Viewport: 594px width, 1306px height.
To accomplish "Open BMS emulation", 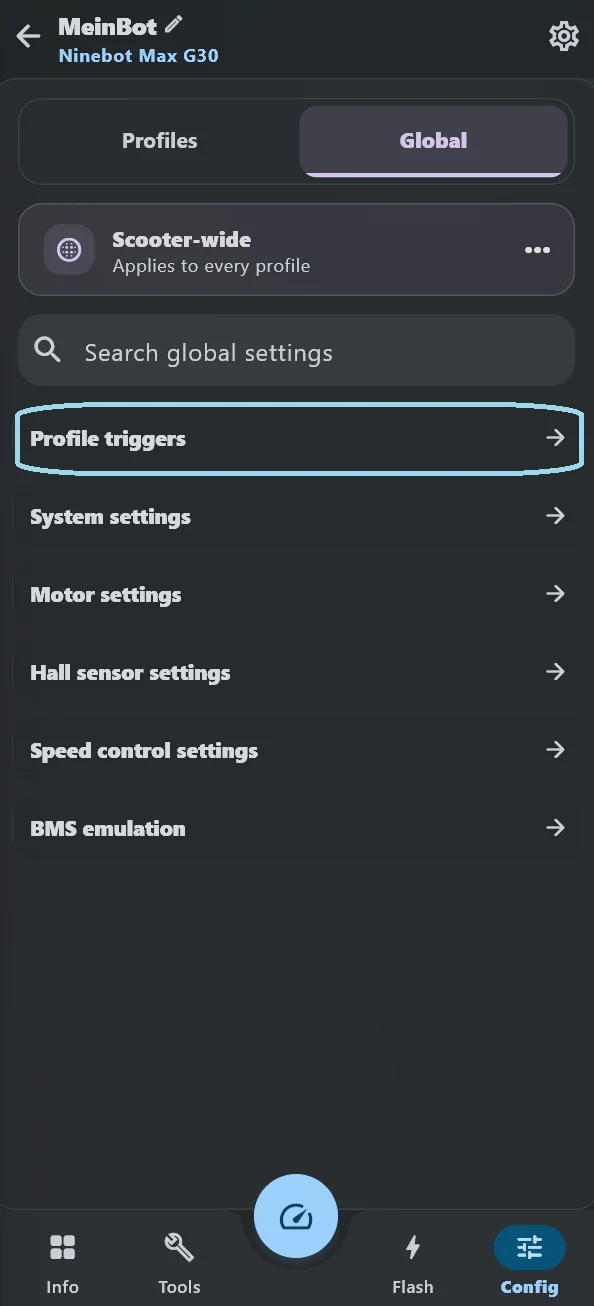I will pyautogui.click(x=298, y=828).
